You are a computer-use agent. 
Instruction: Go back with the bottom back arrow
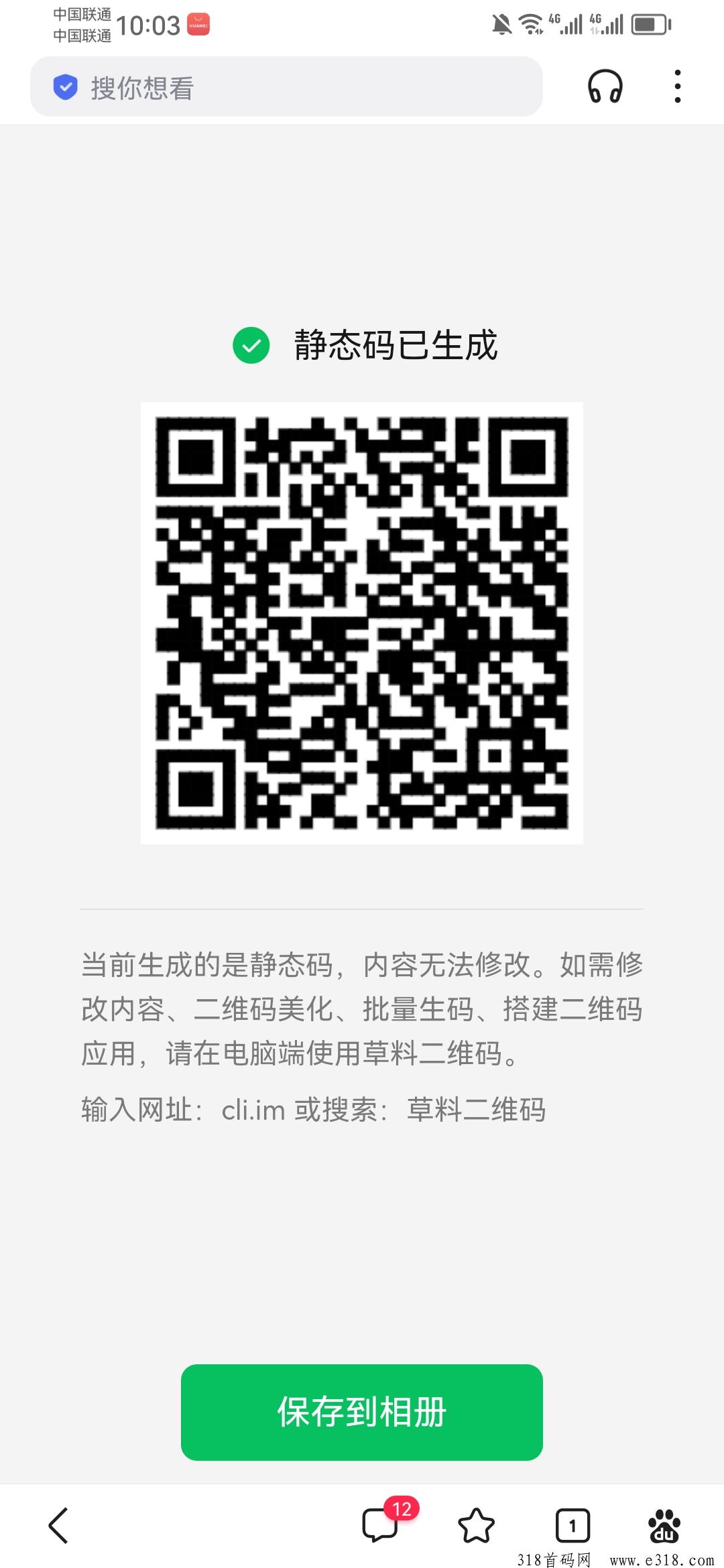(x=59, y=1526)
